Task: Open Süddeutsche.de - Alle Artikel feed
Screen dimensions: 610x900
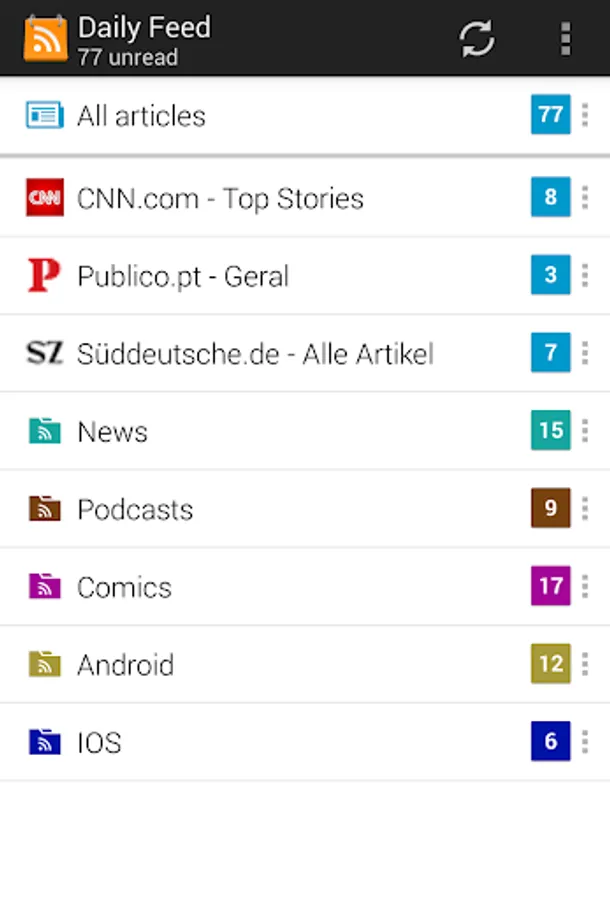Action: [255, 354]
